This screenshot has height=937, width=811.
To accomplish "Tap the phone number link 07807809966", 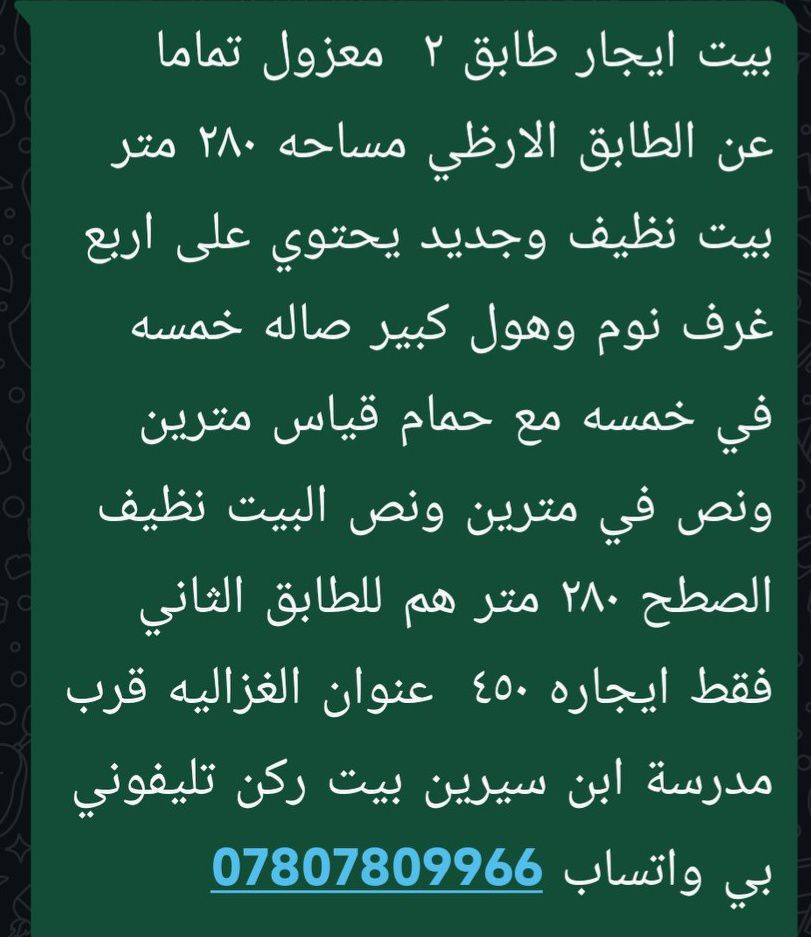I will [377, 867].
